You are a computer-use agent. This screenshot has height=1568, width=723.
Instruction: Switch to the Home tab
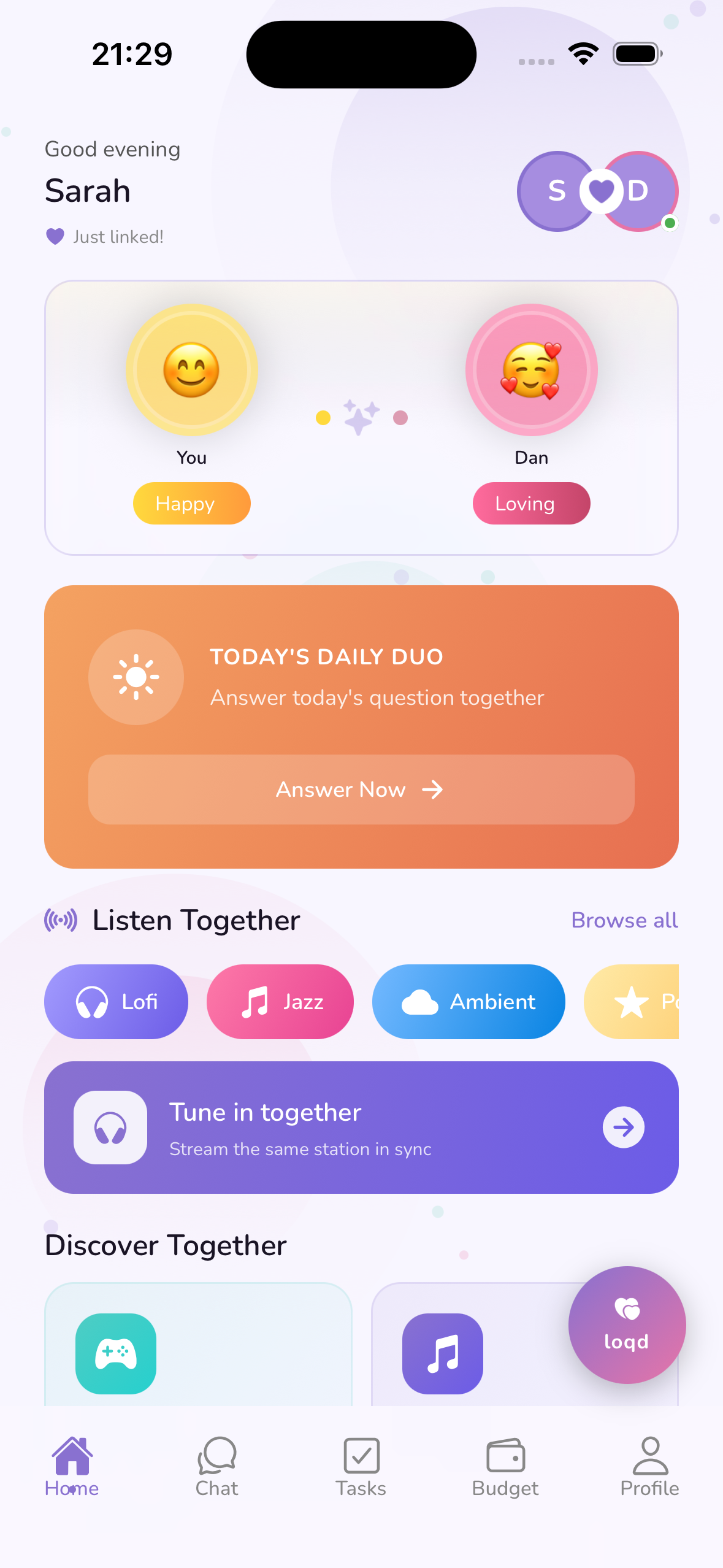72,1467
